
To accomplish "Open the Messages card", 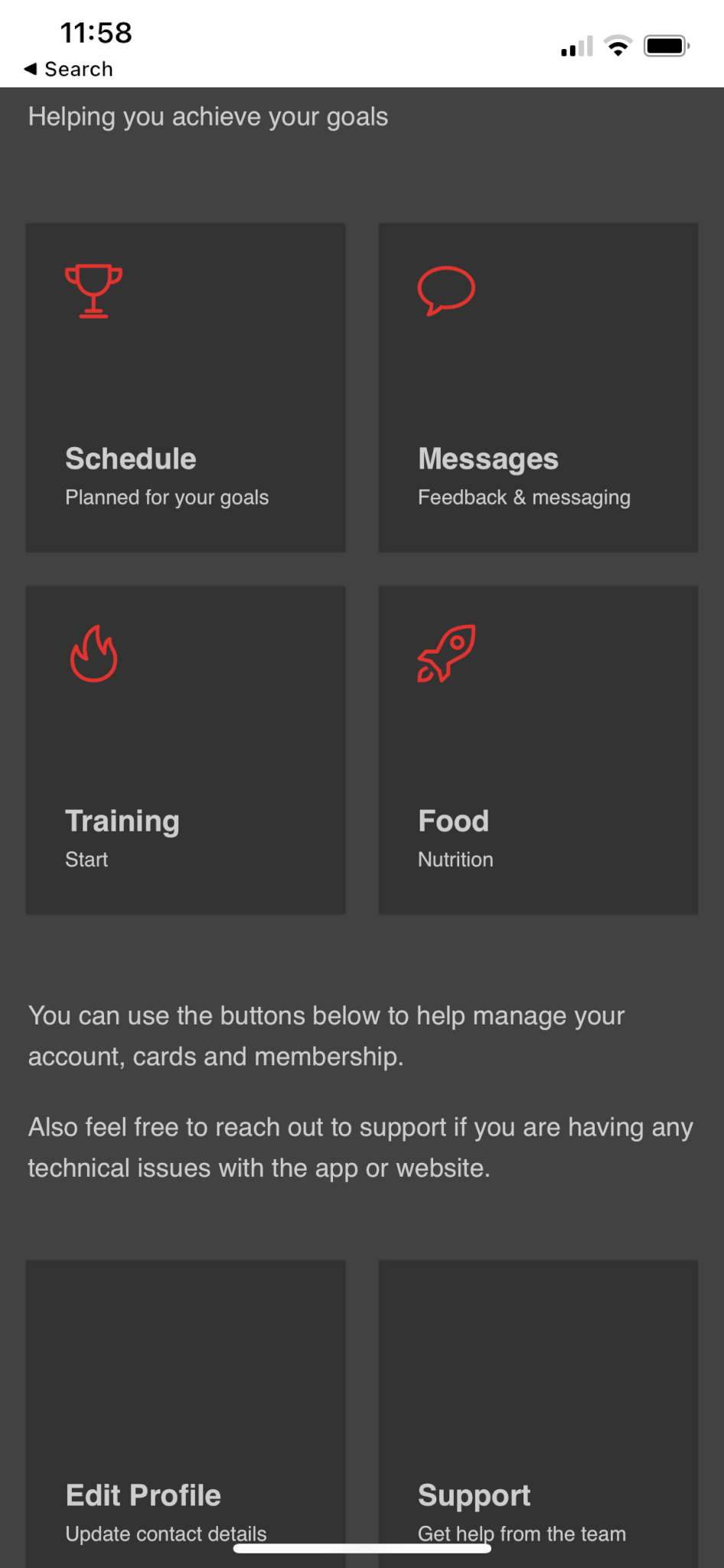I will point(538,387).
